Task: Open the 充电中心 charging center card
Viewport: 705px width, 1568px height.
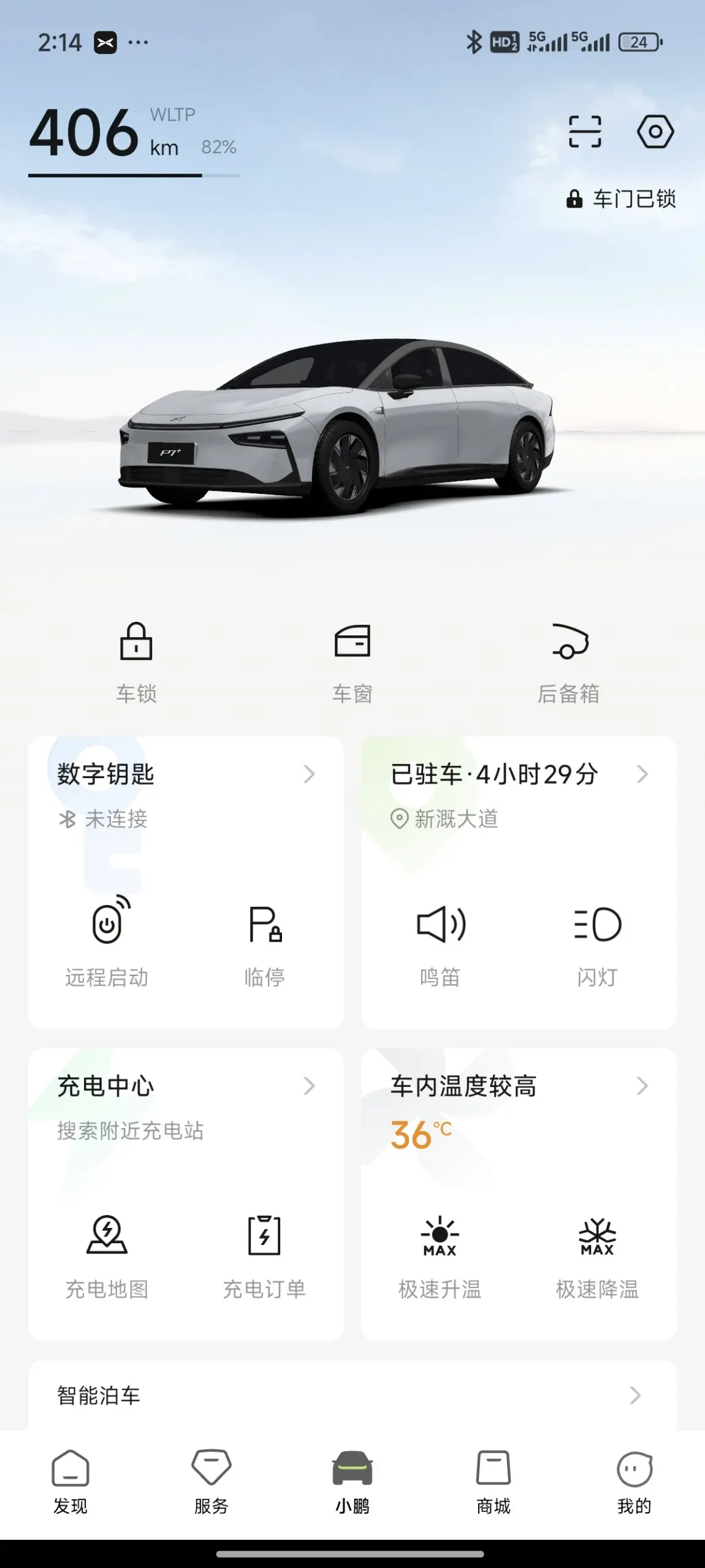Action: (x=184, y=1086)
